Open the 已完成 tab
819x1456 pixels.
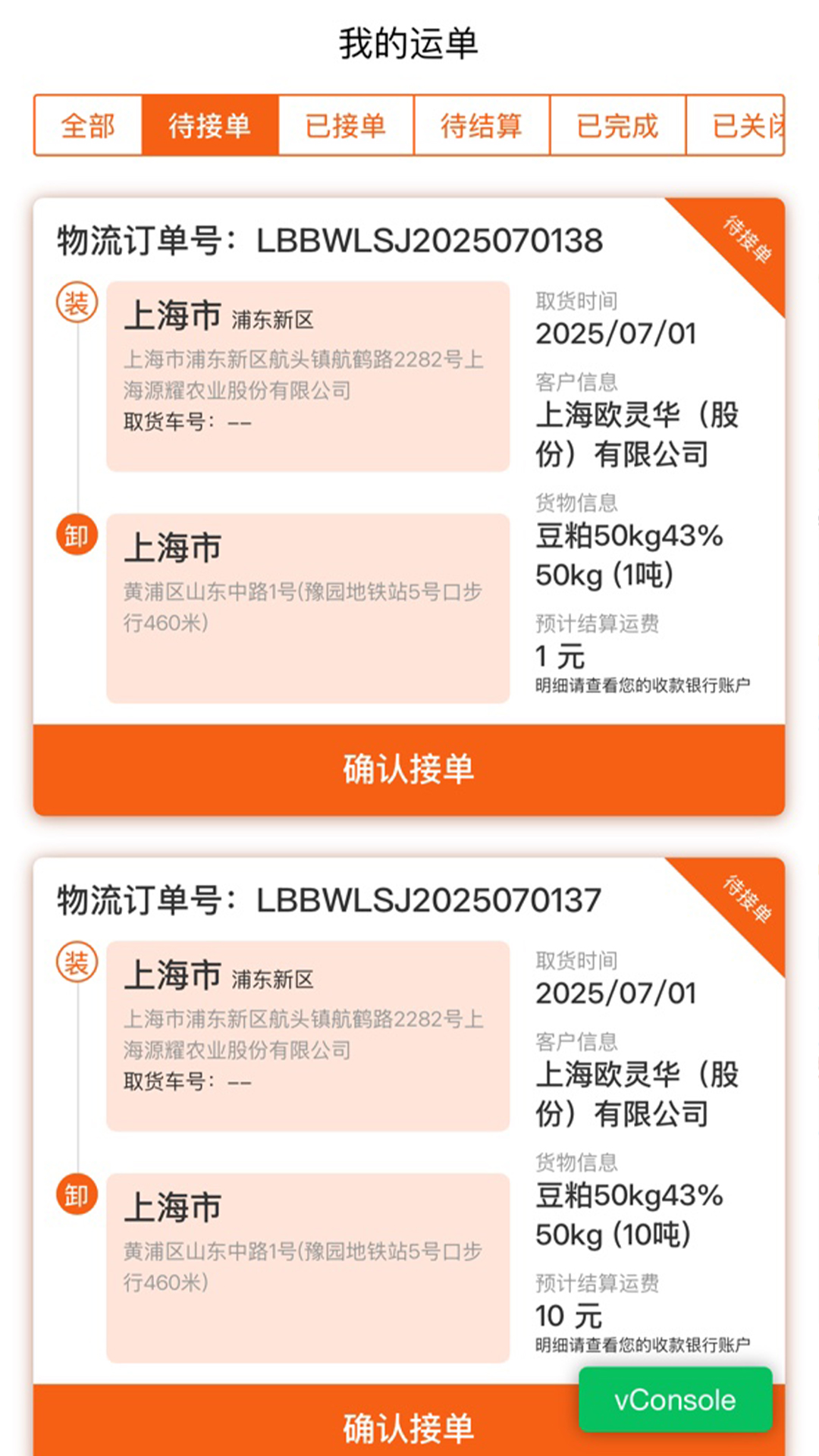(x=618, y=126)
